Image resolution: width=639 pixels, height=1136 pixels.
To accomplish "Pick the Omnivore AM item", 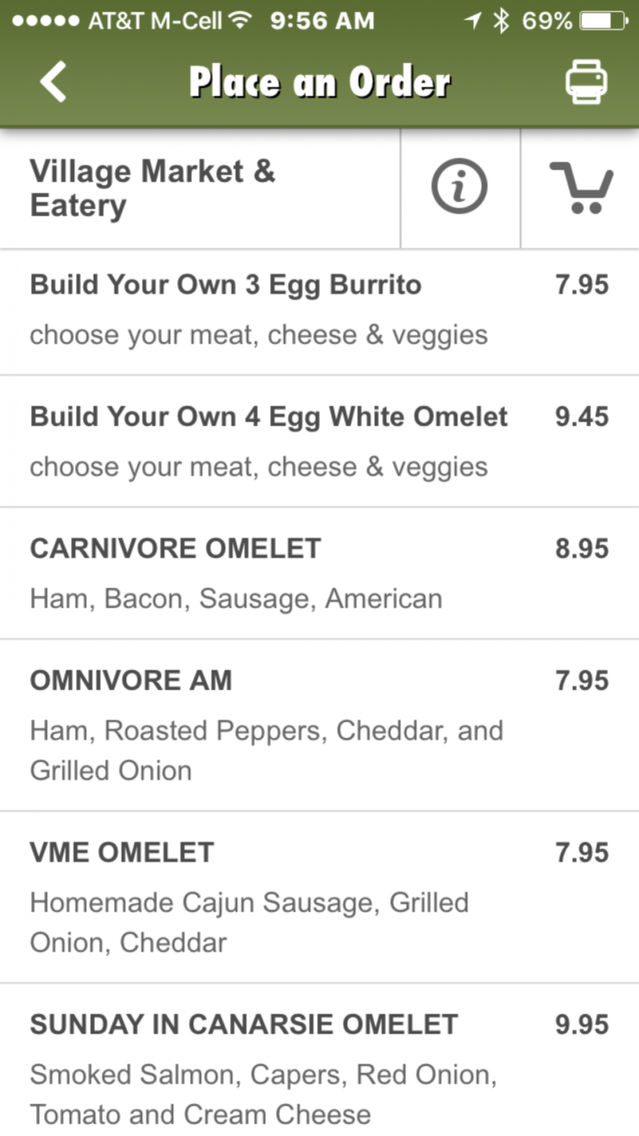I will 320,724.
